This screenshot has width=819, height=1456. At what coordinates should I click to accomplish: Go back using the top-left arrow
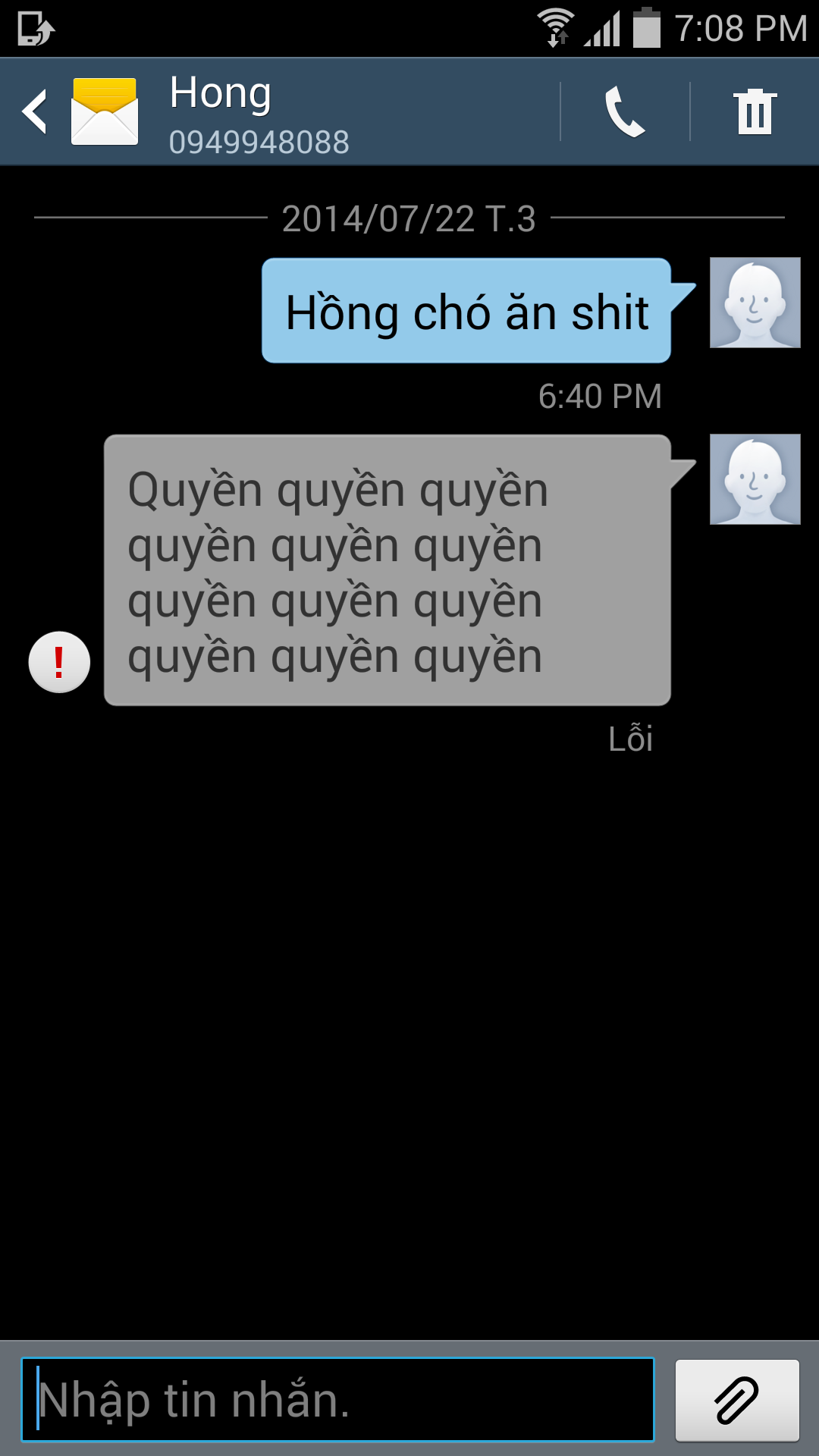[x=35, y=111]
